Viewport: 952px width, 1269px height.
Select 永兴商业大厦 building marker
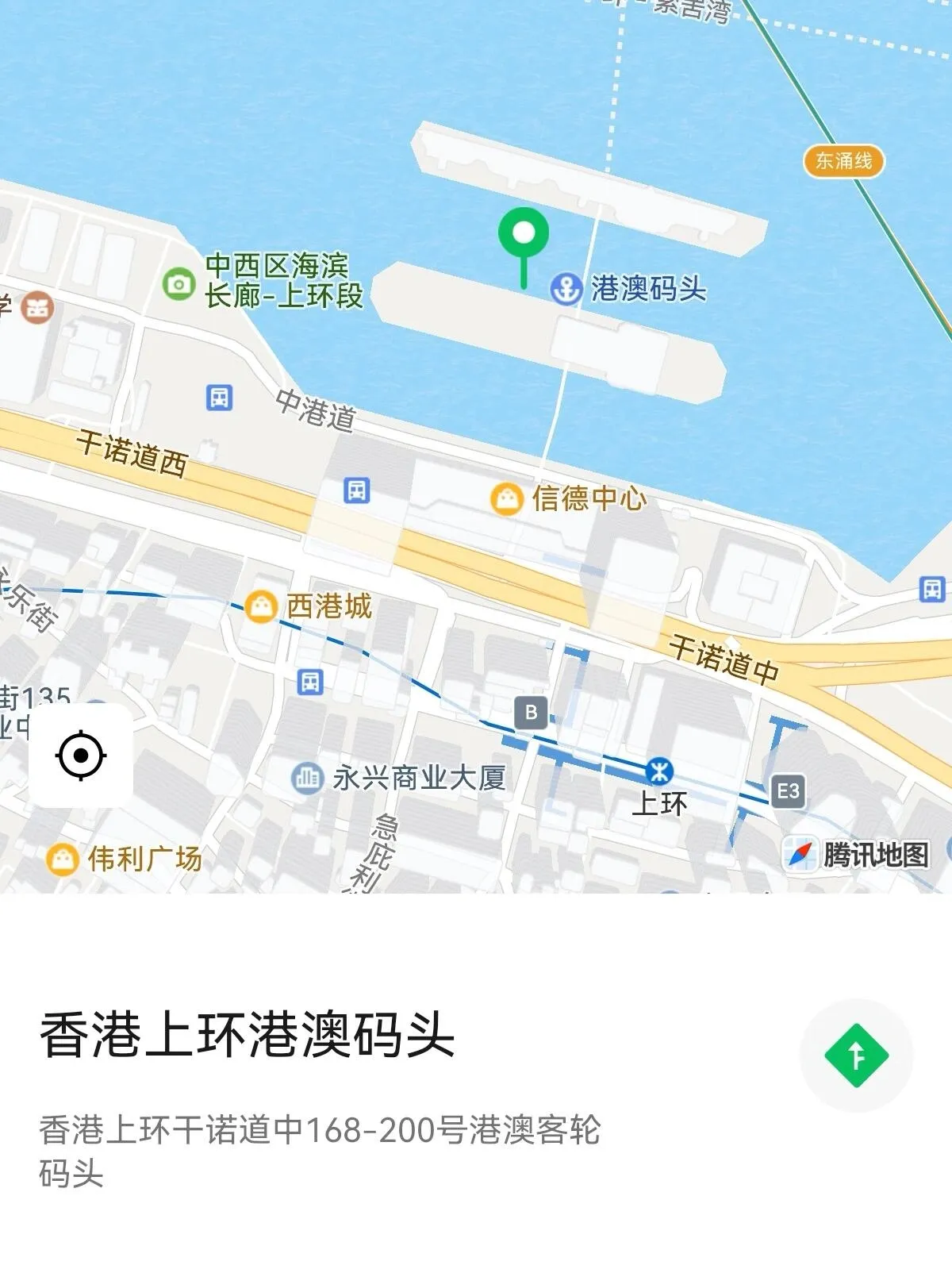point(307,778)
